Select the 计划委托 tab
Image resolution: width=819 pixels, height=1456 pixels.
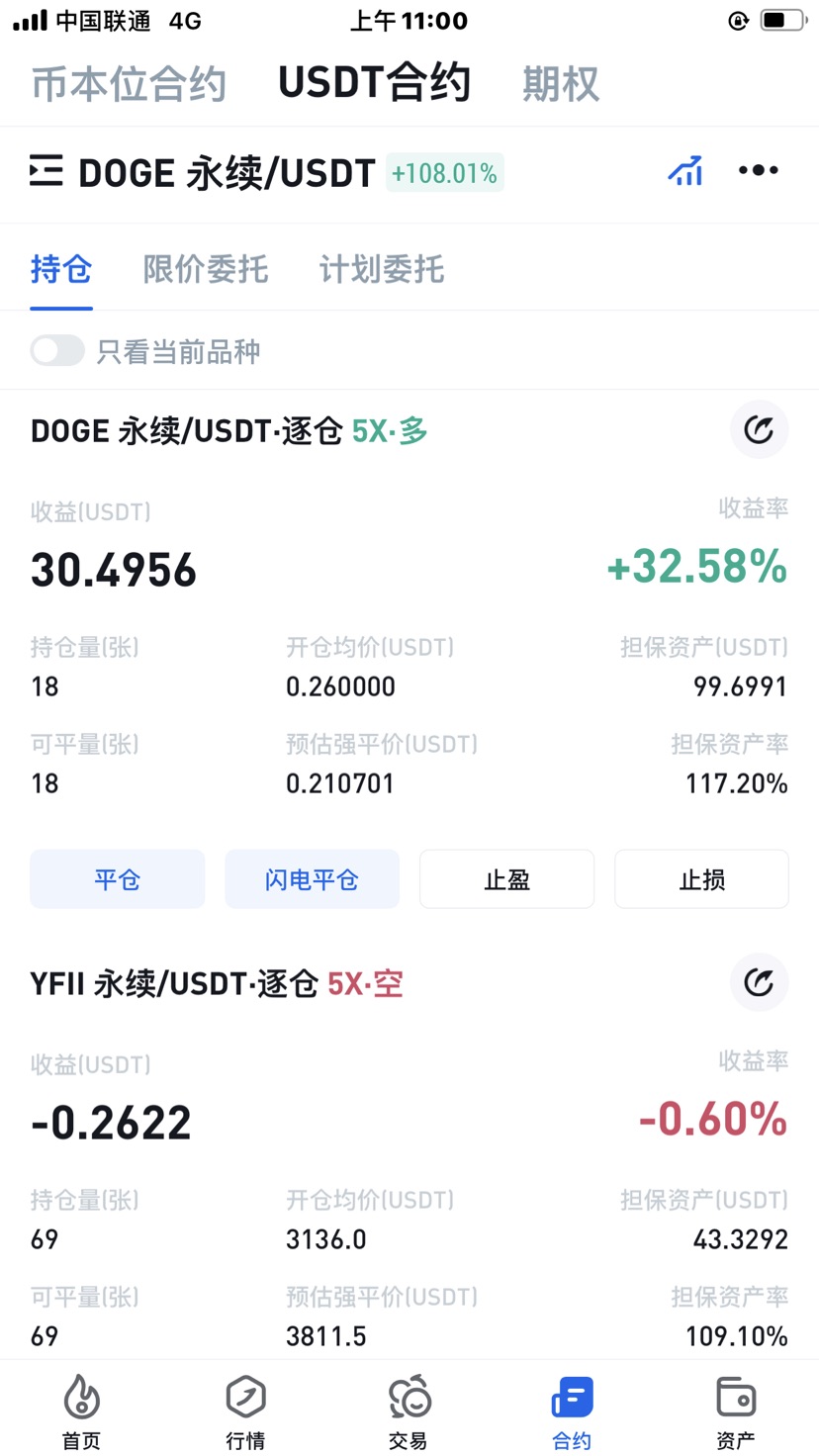pyautogui.click(x=381, y=269)
